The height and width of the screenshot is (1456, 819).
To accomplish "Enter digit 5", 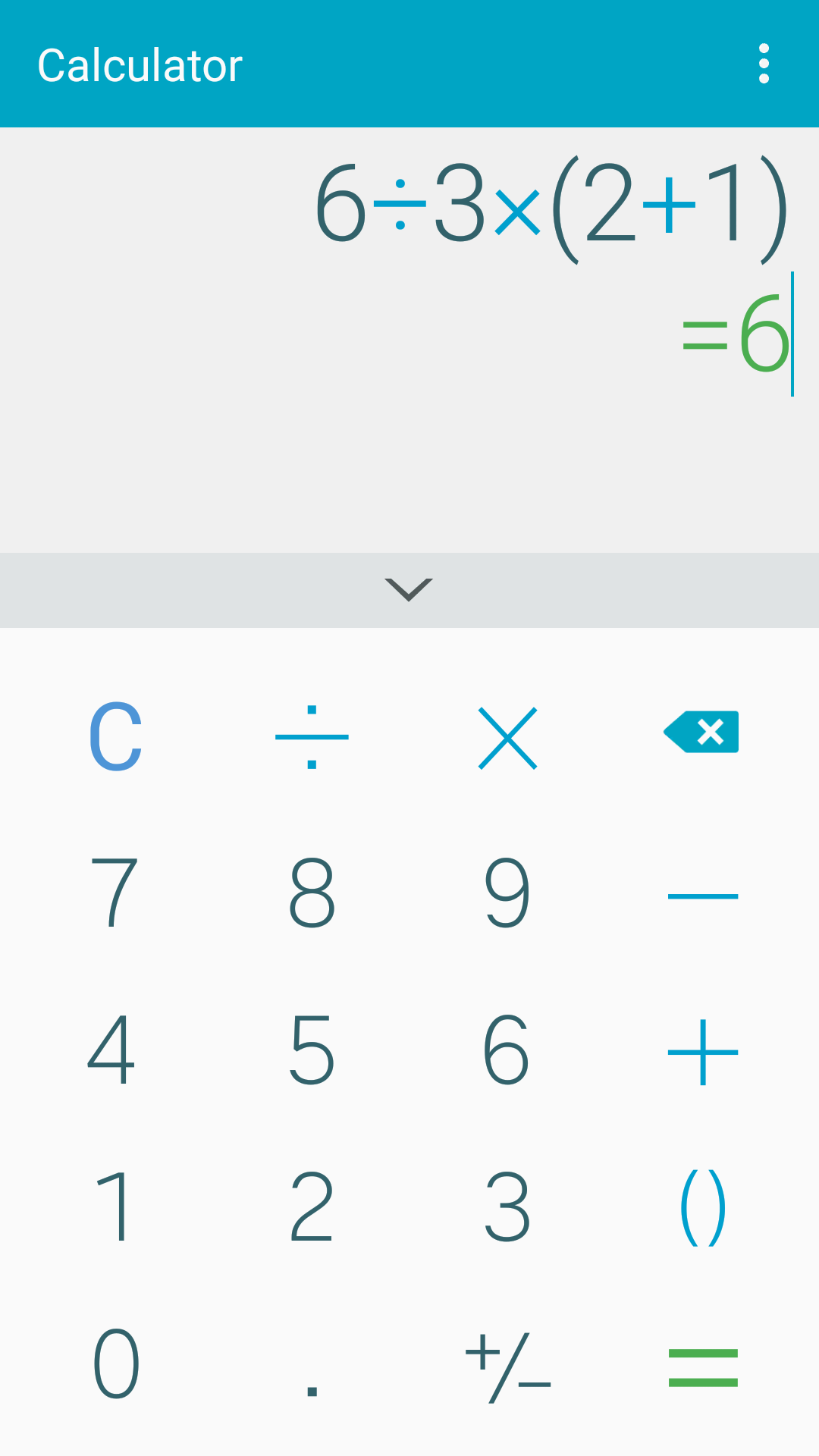I will [x=312, y=1050].
